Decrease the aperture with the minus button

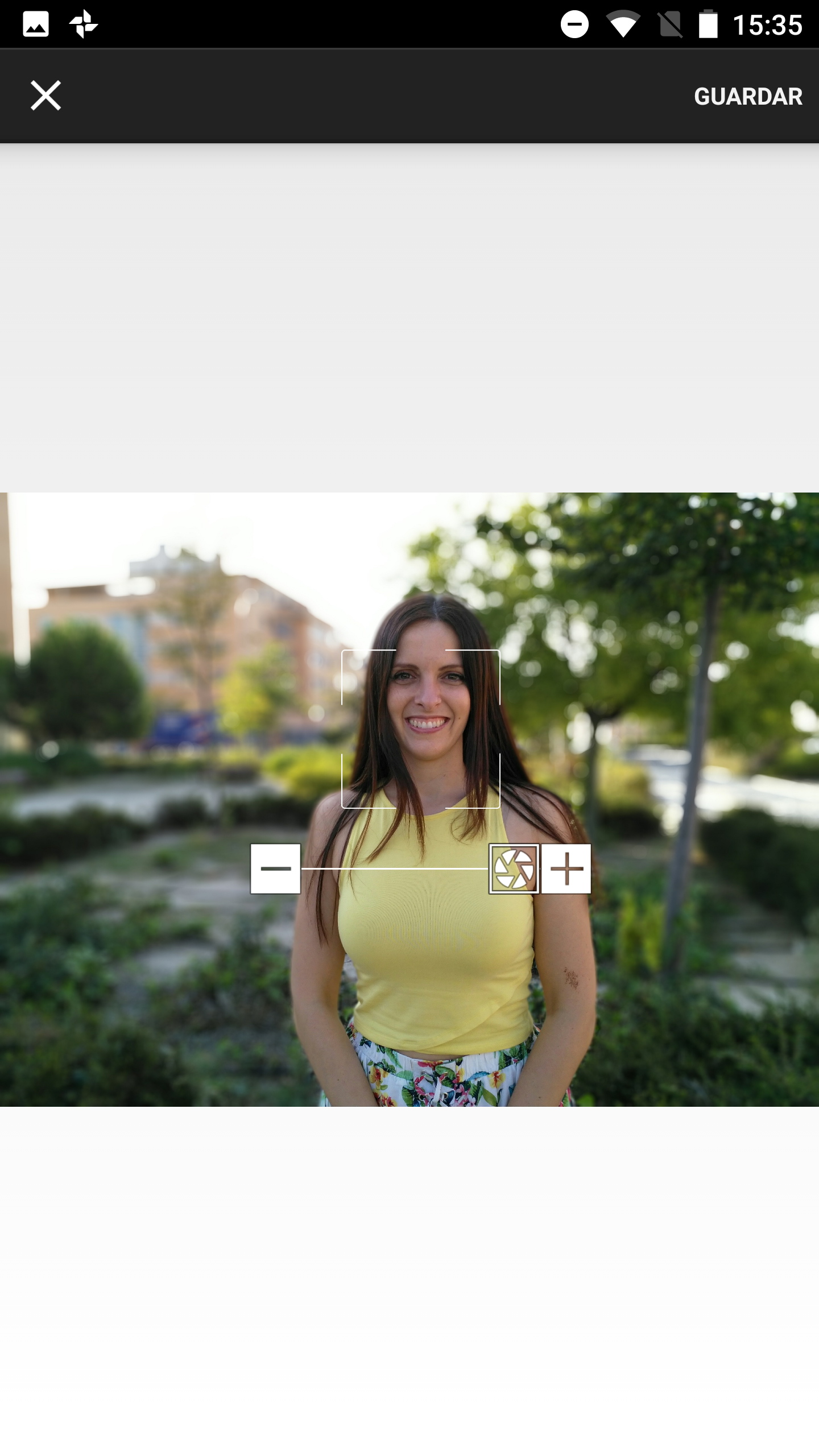tap(276, 868)
